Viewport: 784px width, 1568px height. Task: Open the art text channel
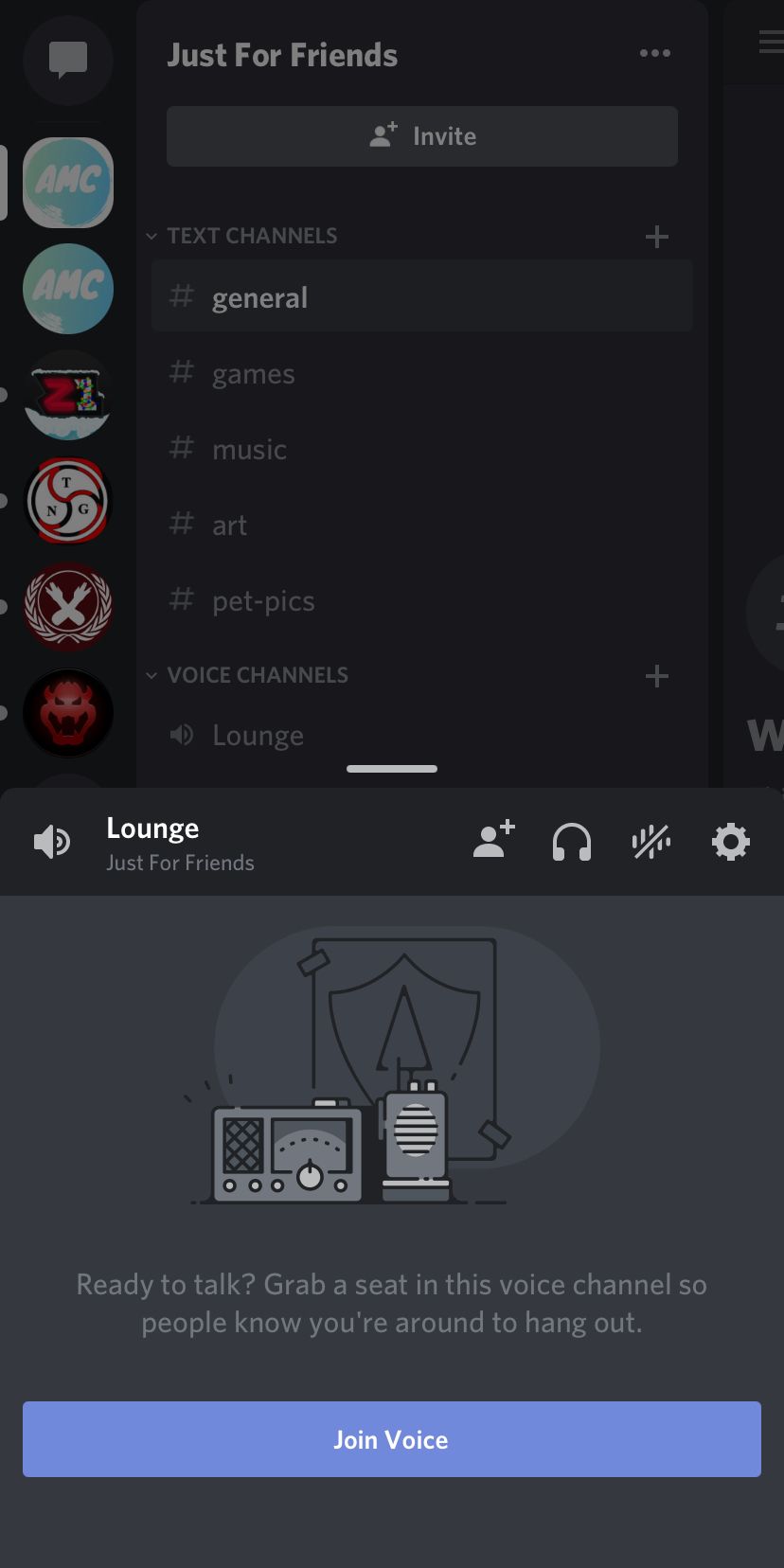click(422, 525)
